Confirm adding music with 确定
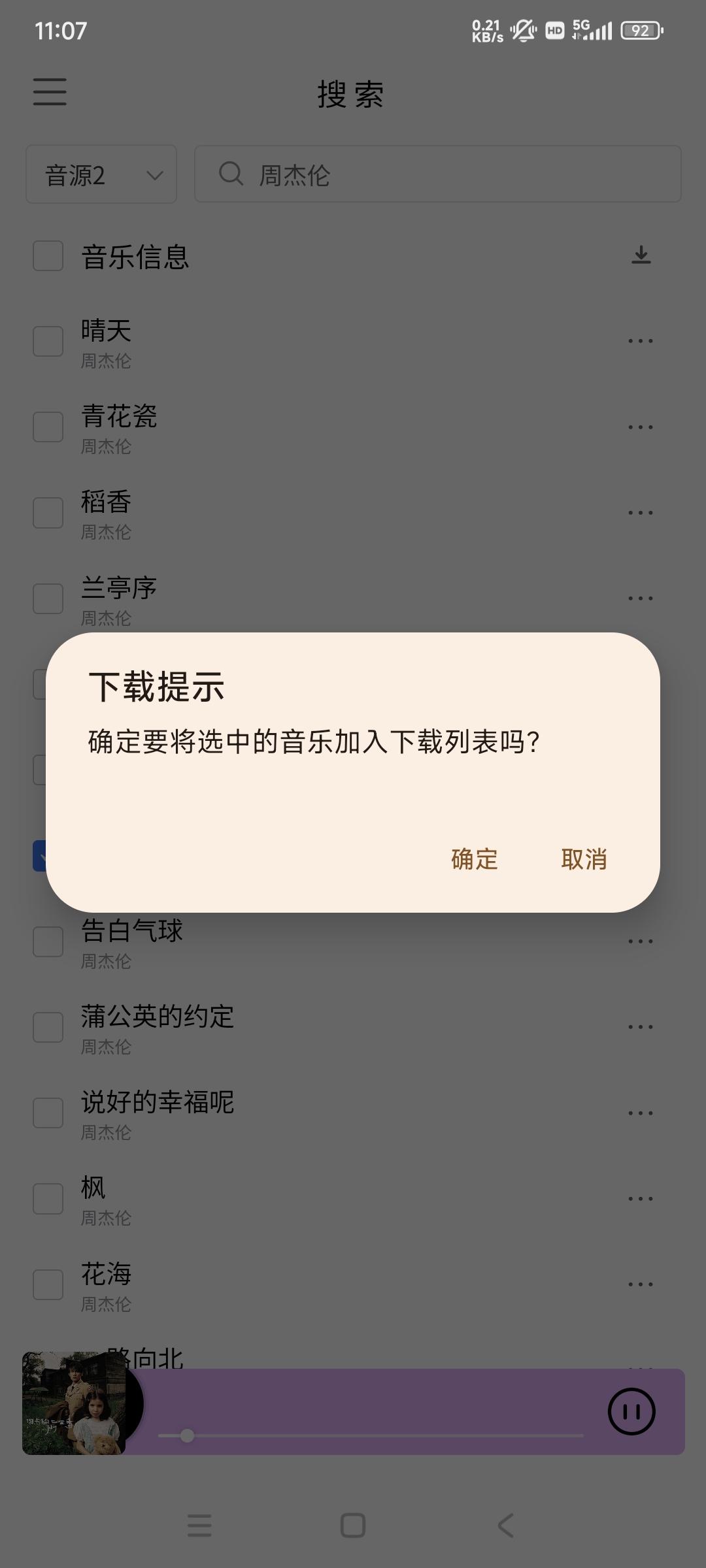The width and height of the screenshot is (706, 1568). pos(475,859)
